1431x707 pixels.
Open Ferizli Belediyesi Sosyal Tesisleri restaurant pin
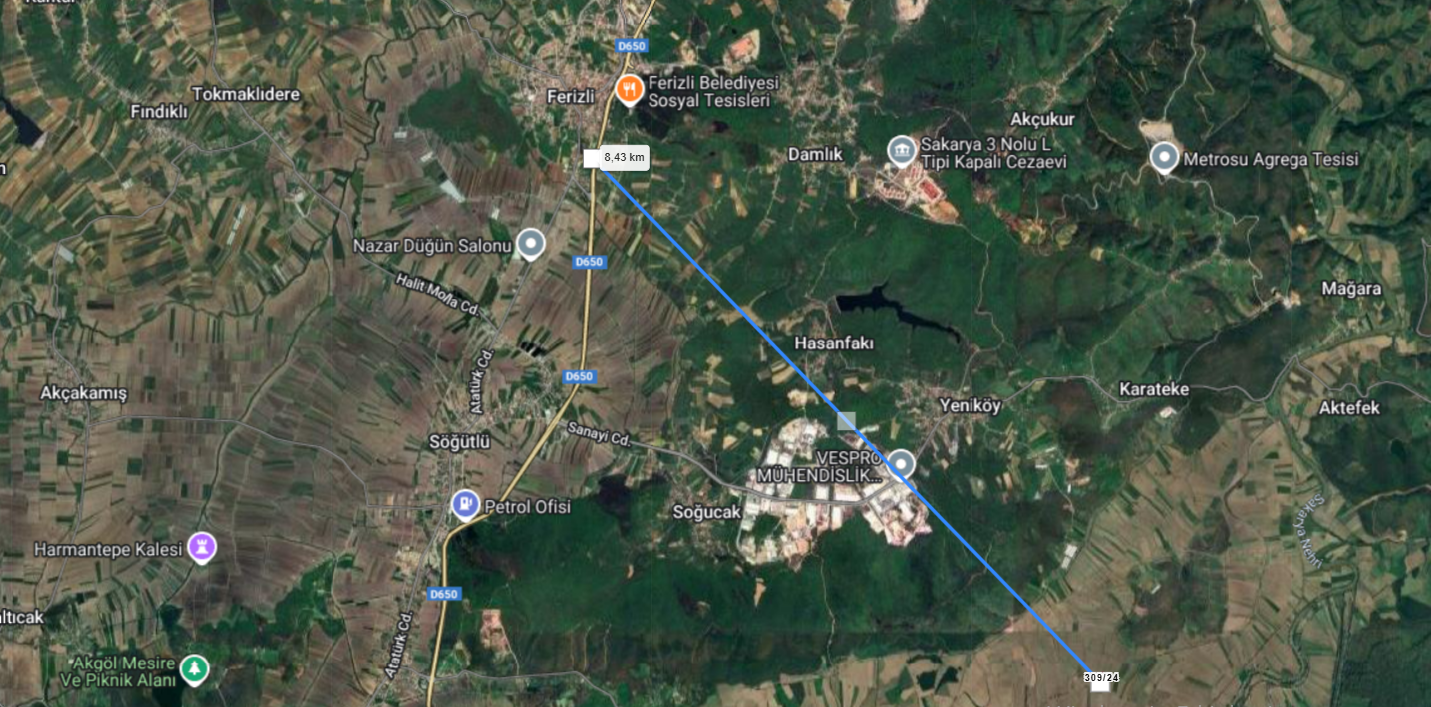click(x=628, y=90)
